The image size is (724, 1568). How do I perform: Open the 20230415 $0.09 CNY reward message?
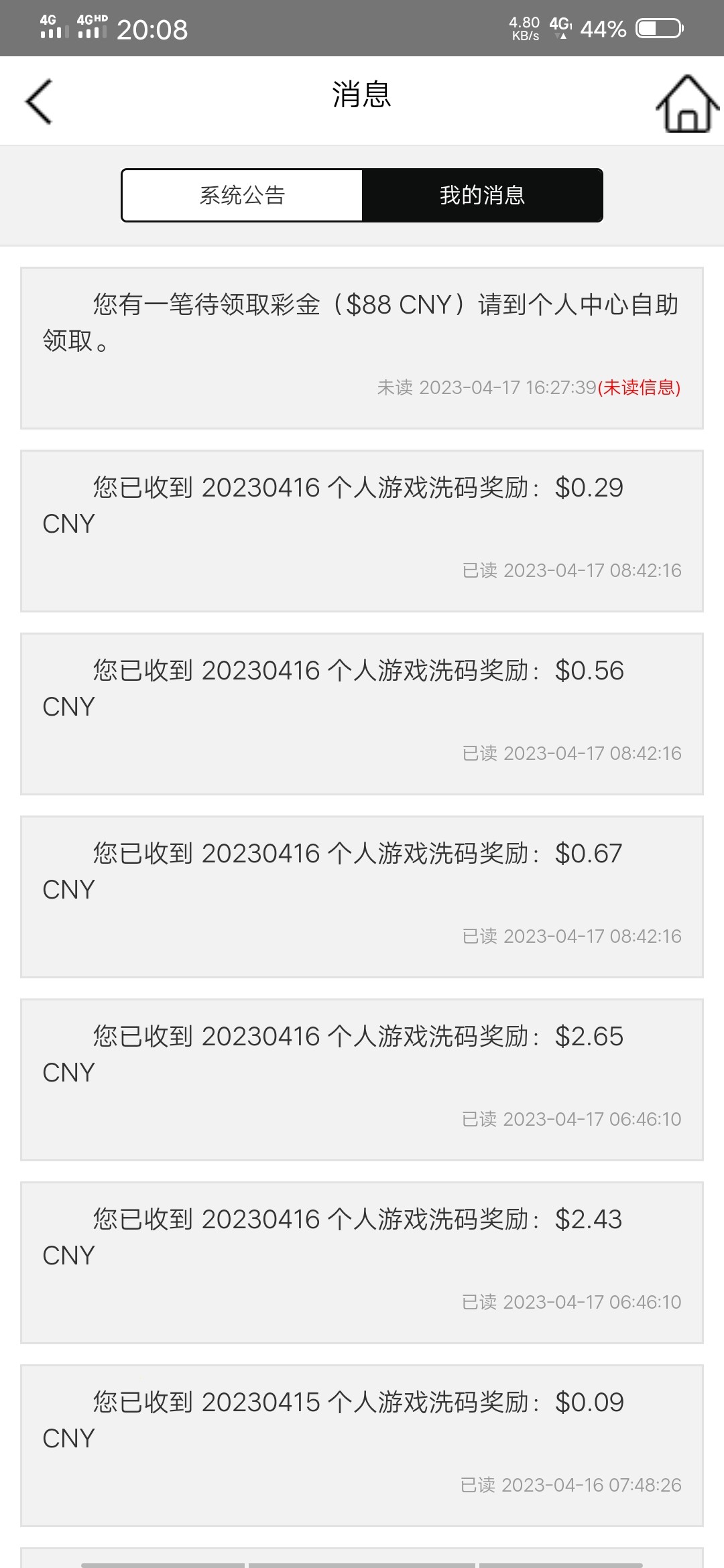click(x=362, y=1445)
